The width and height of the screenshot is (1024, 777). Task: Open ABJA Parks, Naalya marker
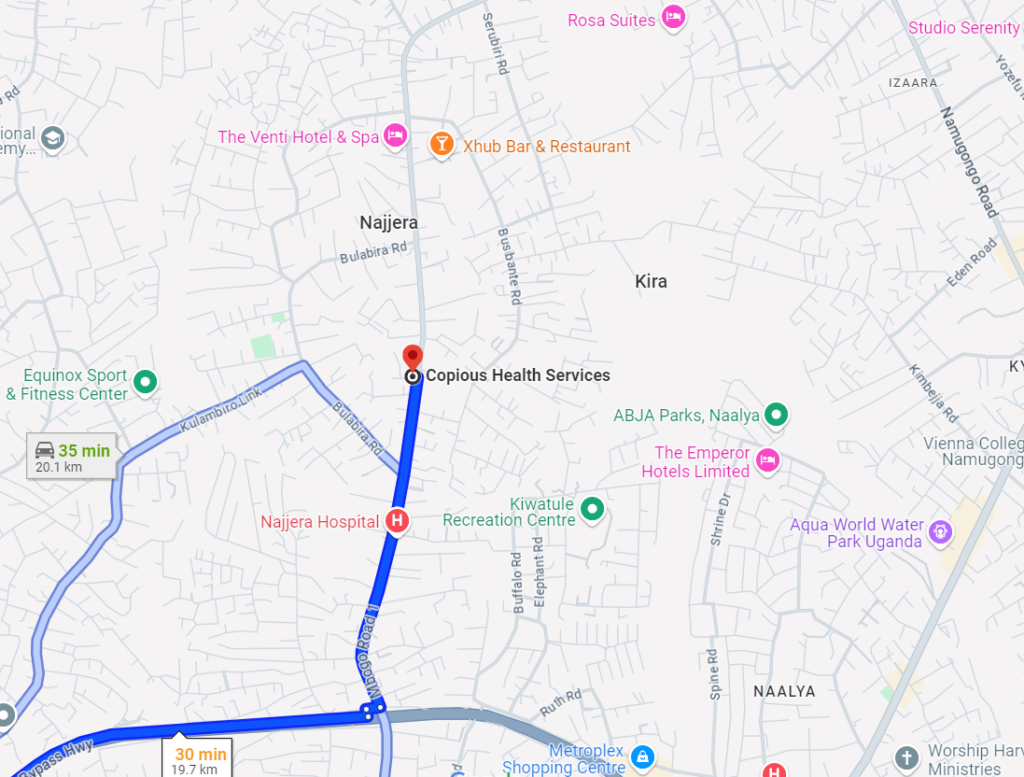[776, 414]
